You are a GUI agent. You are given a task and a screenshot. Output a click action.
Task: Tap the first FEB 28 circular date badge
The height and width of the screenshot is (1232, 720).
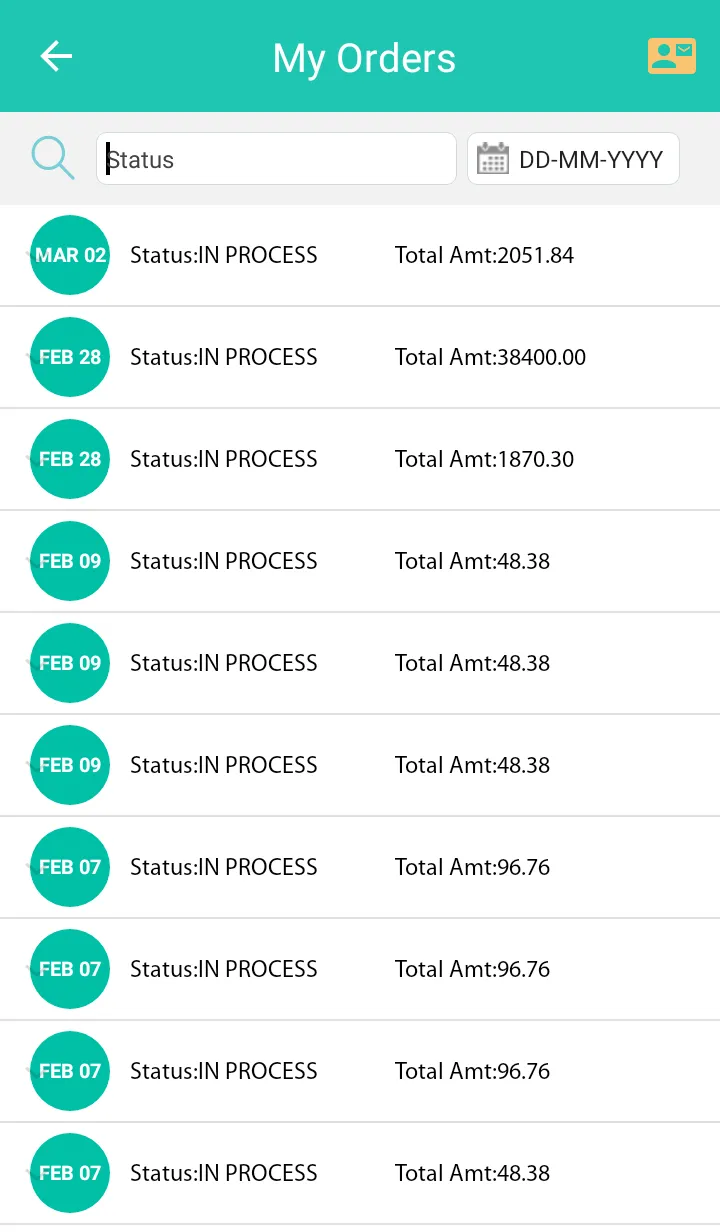pos(70,357)
